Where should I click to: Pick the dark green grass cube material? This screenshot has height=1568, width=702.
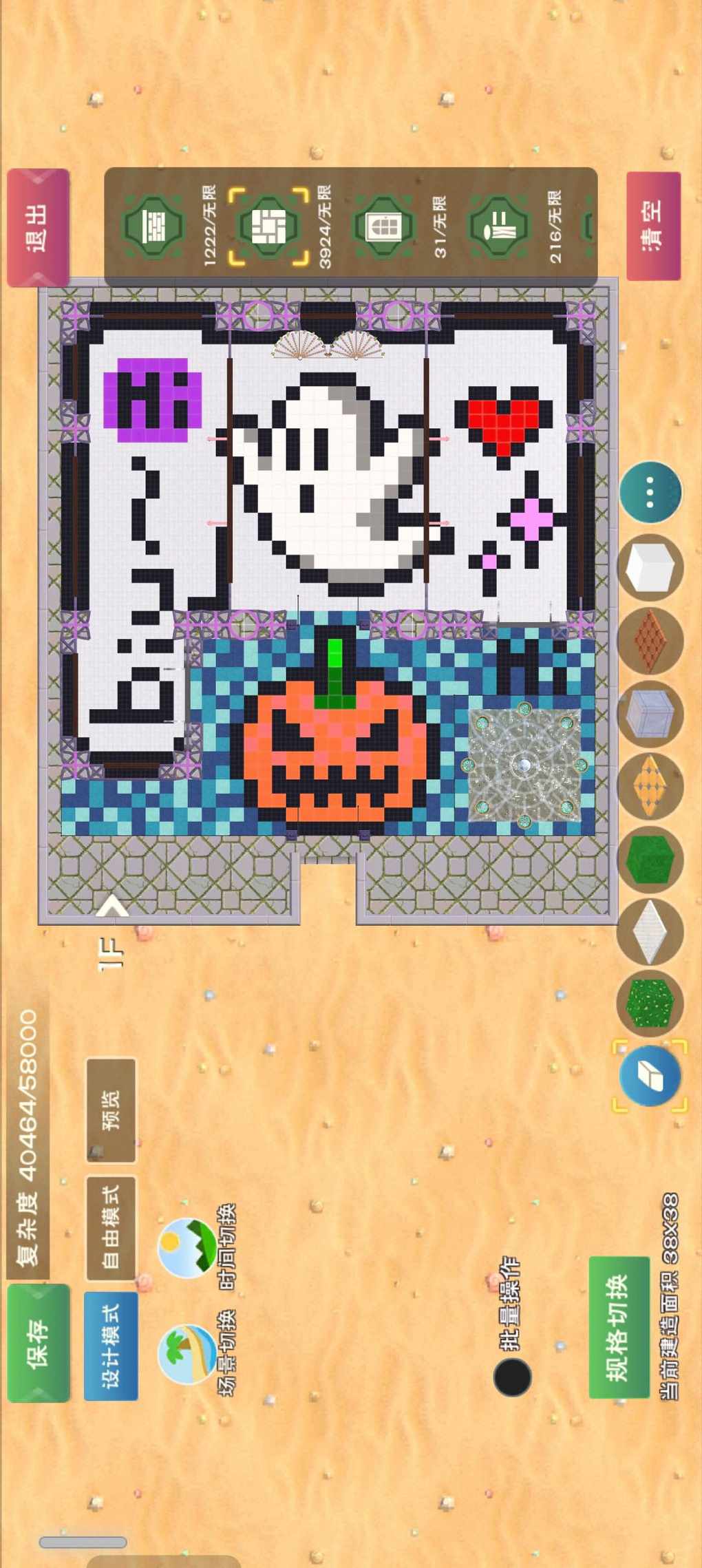click(650, 858)
